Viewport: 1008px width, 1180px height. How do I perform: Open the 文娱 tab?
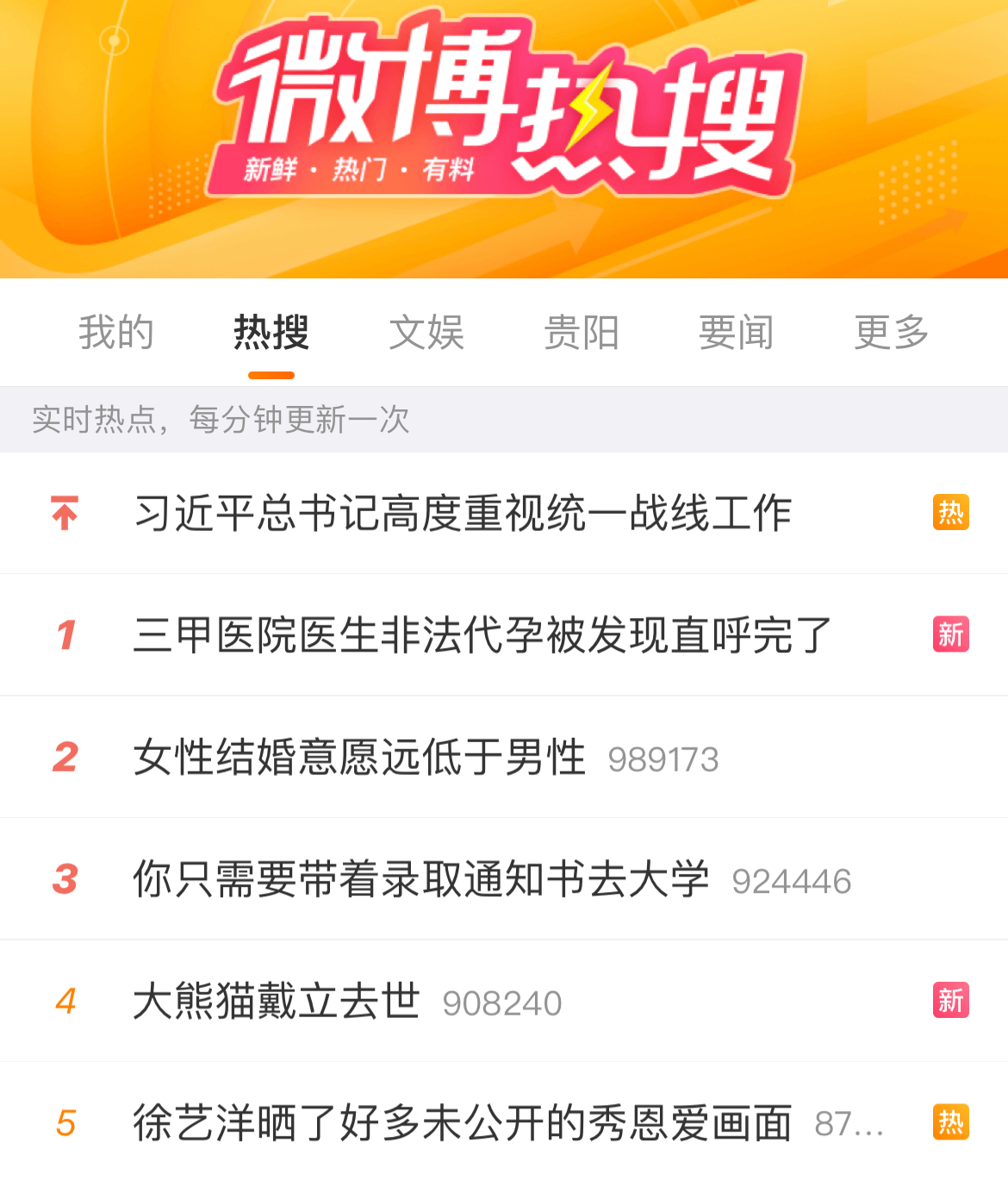426,333
